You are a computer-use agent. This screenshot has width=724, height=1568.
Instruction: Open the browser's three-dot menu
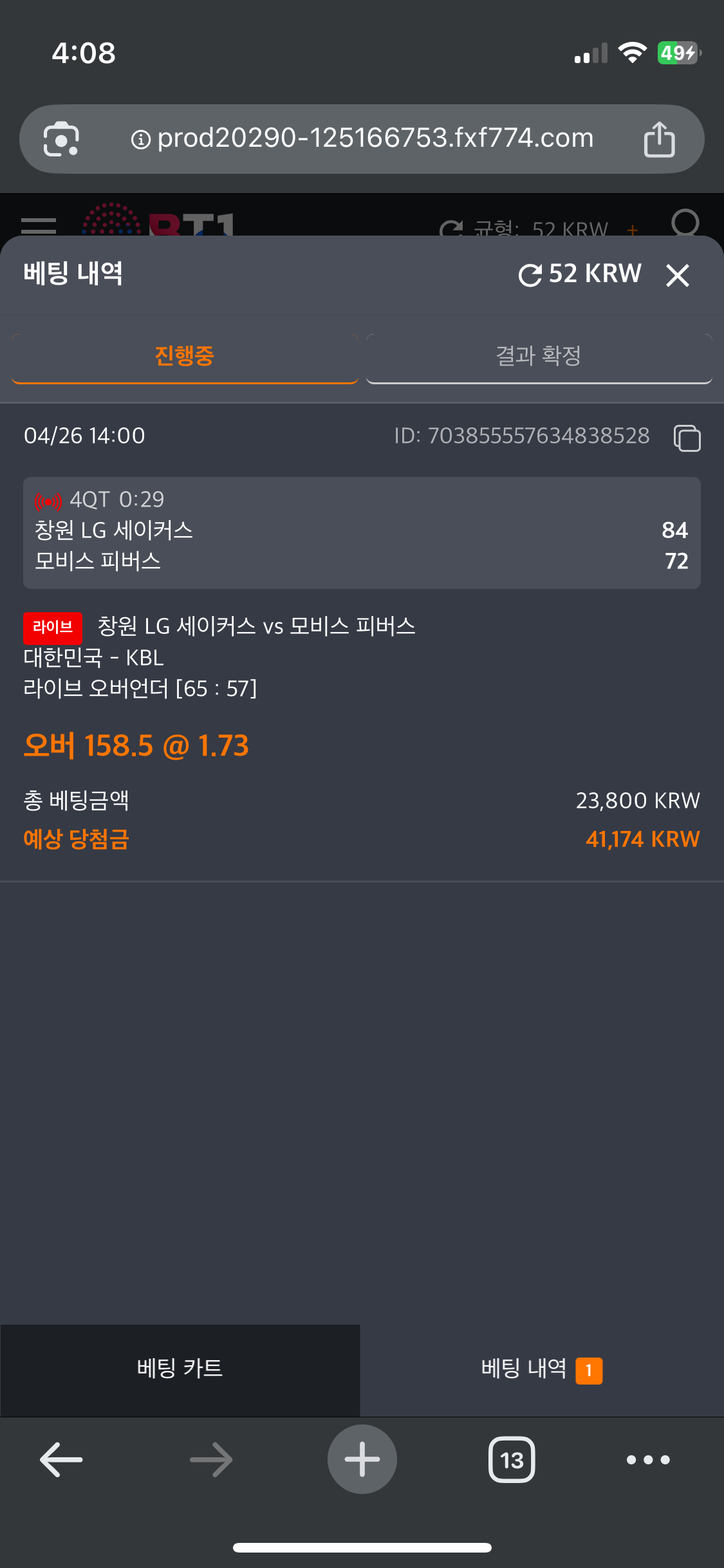pos(648,1459)
